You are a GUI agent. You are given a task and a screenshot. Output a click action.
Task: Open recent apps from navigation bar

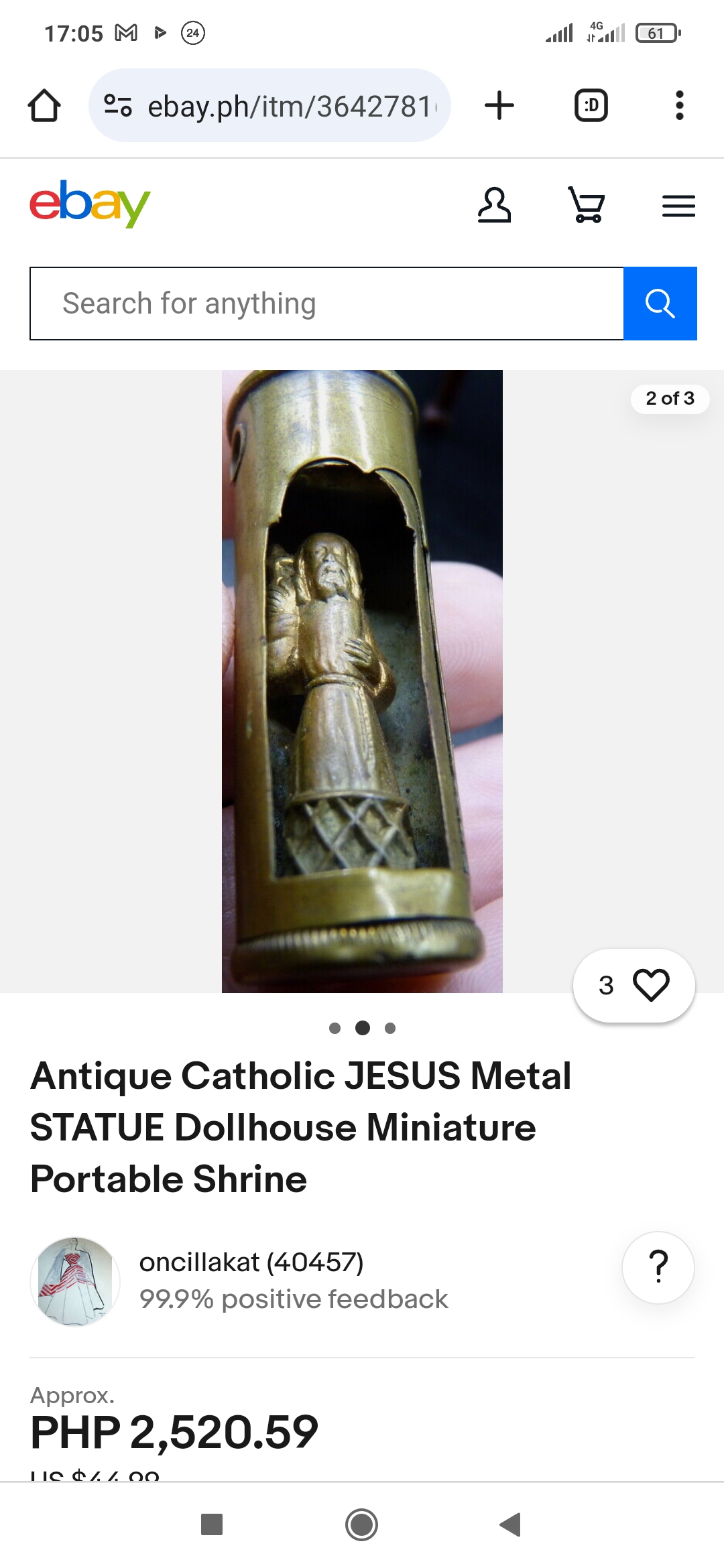click(212, 1524)
